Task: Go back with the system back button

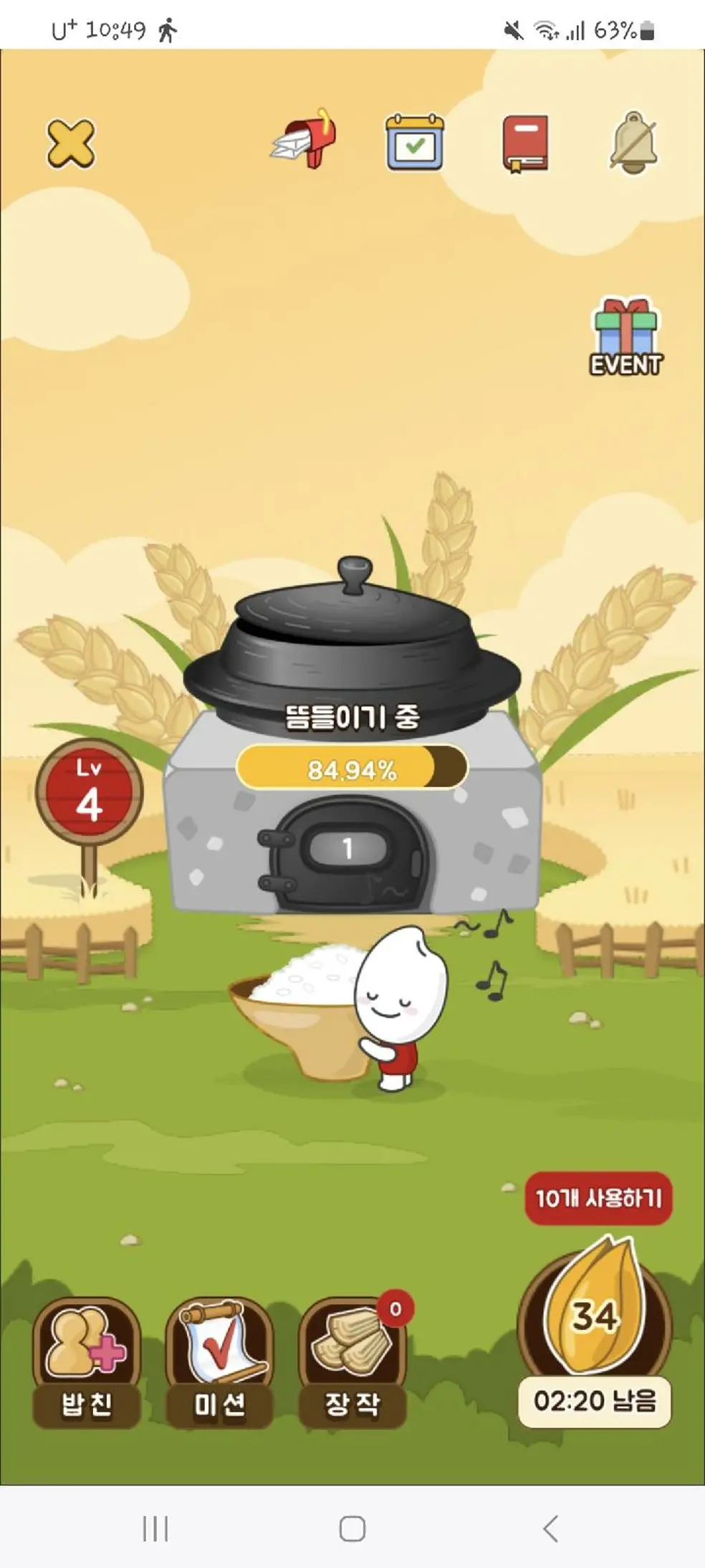Action: tap(550, 1529)
